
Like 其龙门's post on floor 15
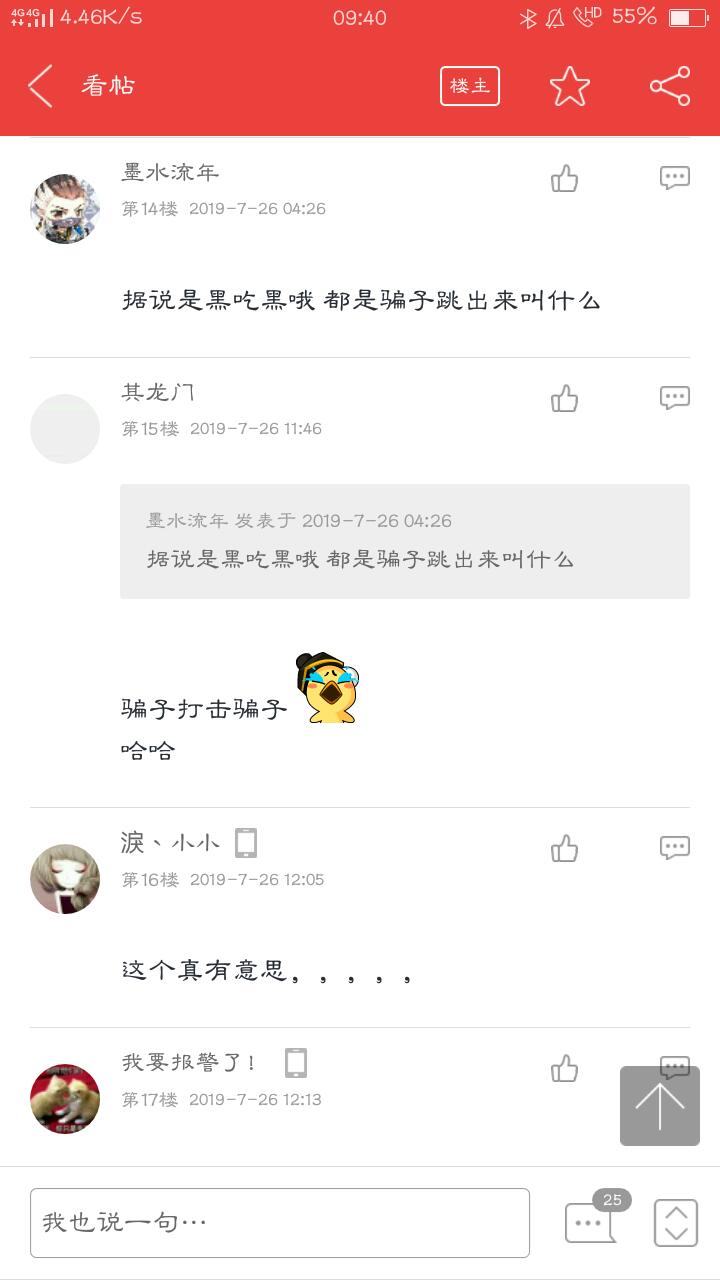tap(565, 399)
